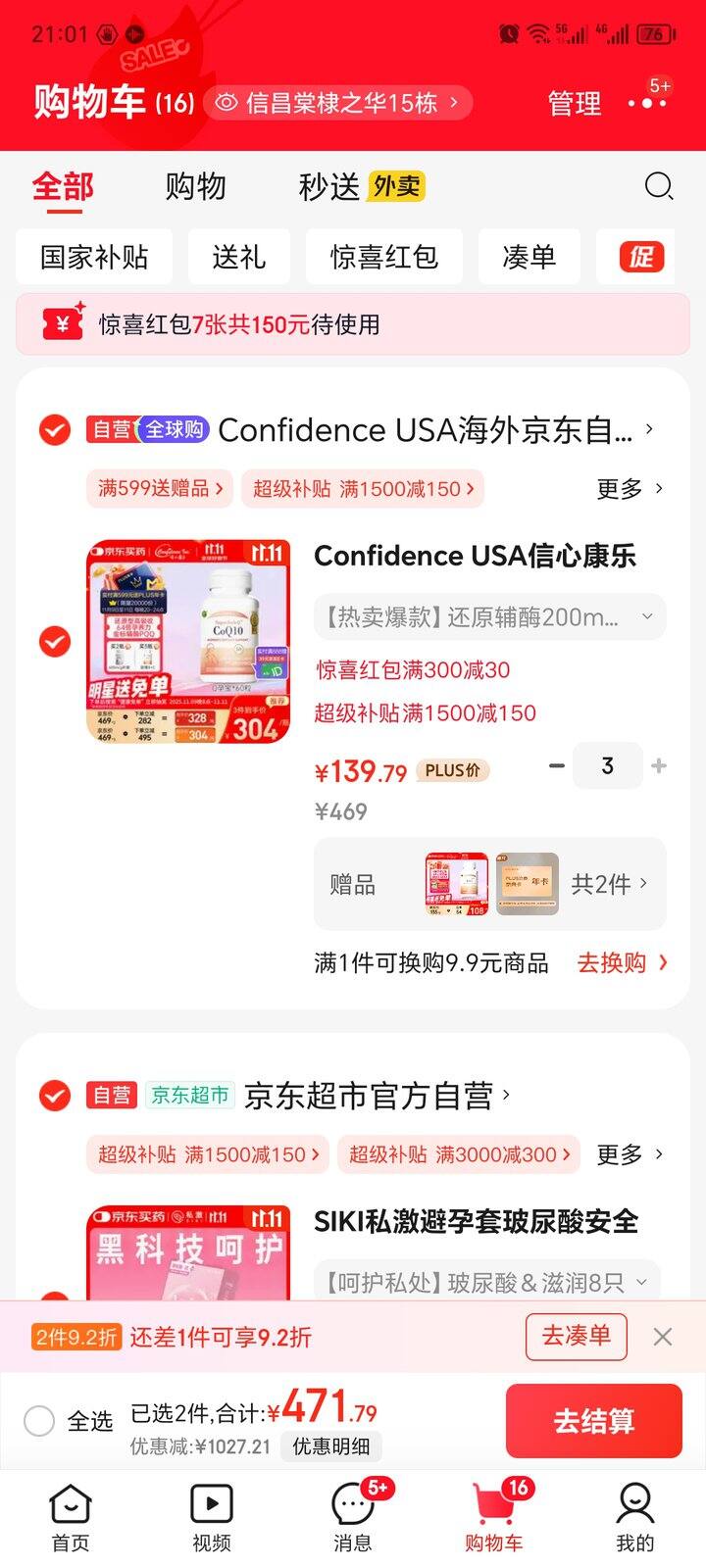Open the CoQ10 product thumbnail
The image size is (706, 1568).
click(x=187, y=638)
